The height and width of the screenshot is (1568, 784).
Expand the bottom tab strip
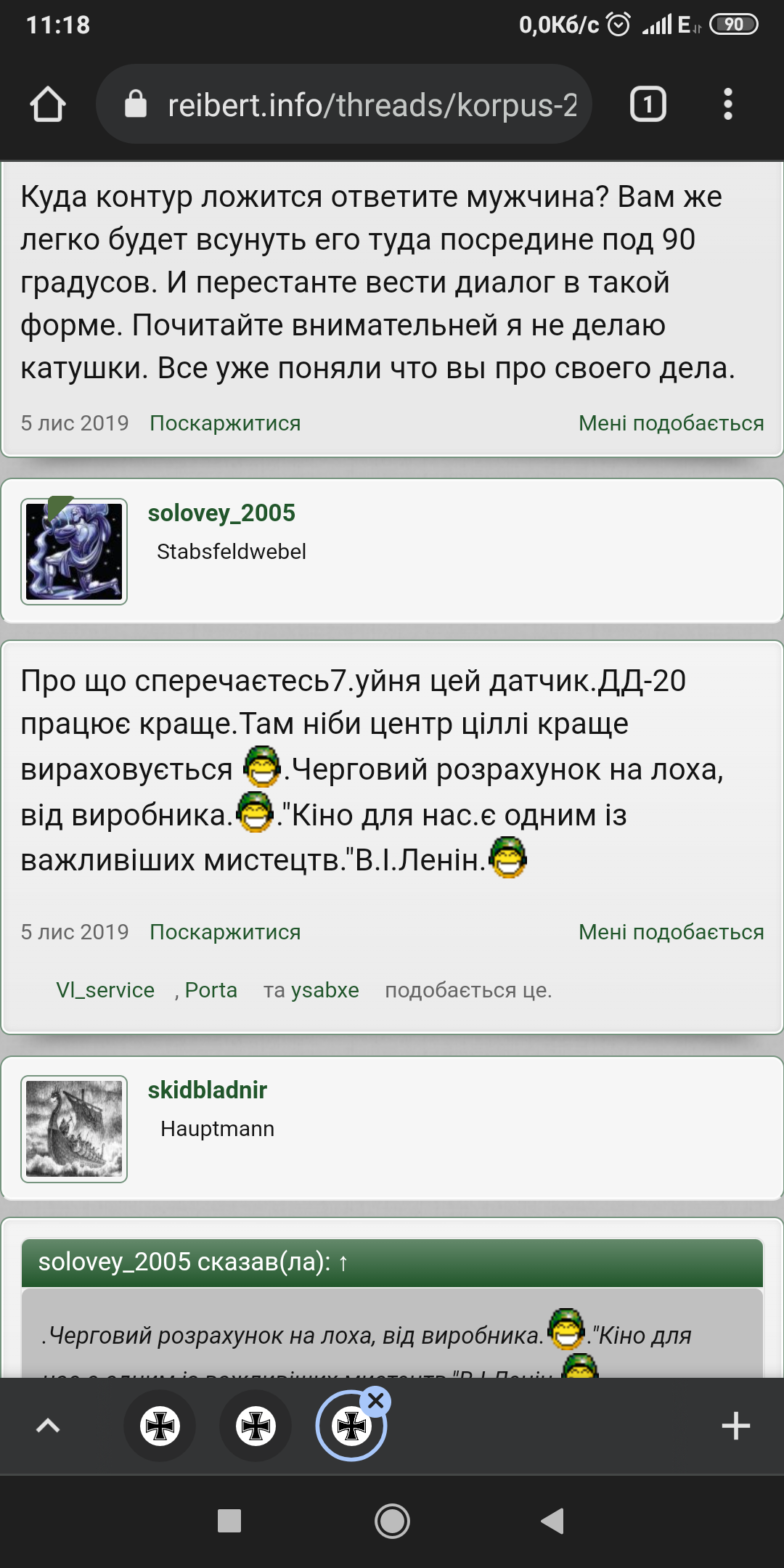click(x=48, y=1426)
